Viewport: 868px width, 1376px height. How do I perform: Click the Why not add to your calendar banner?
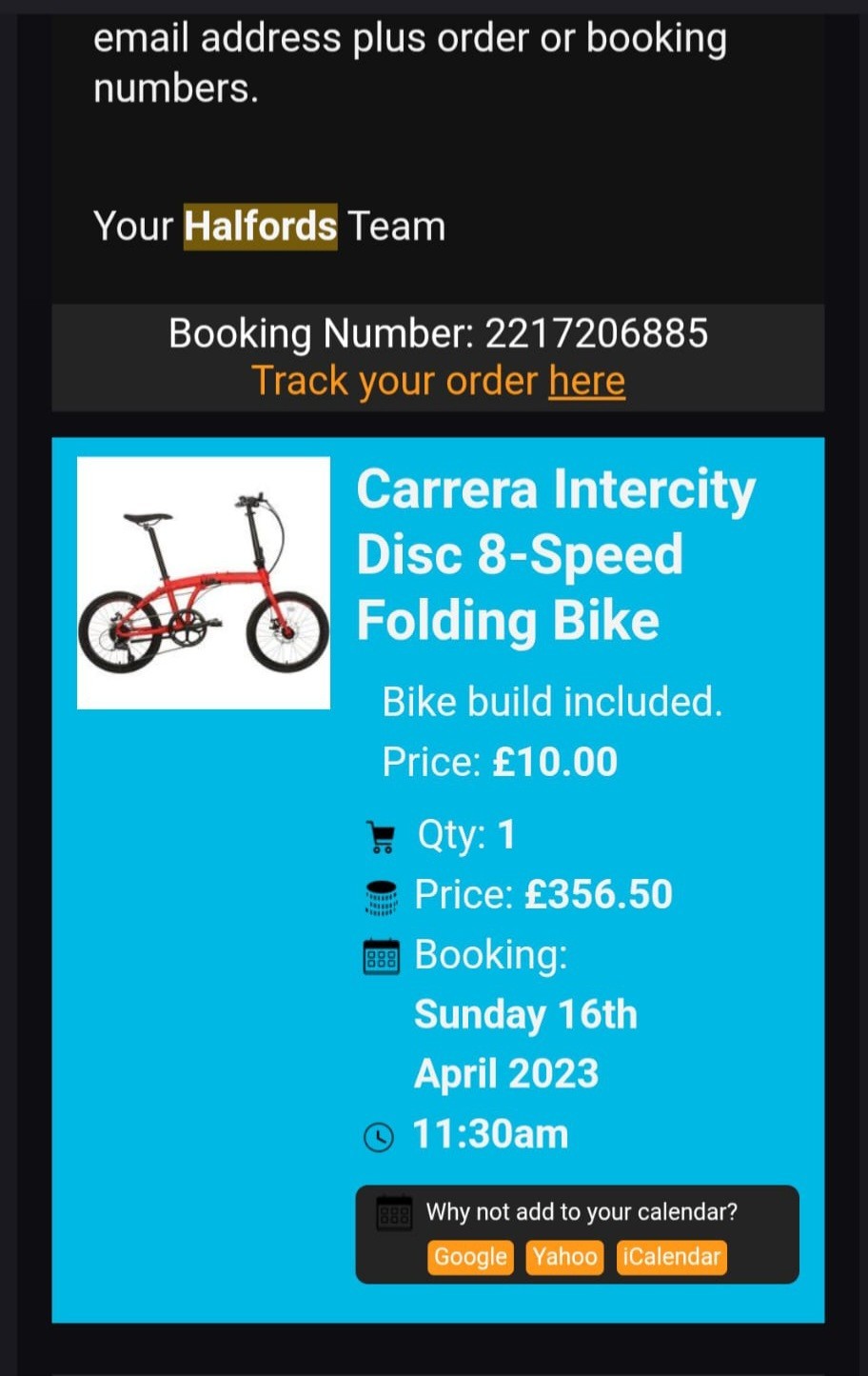coord(576,1211)
